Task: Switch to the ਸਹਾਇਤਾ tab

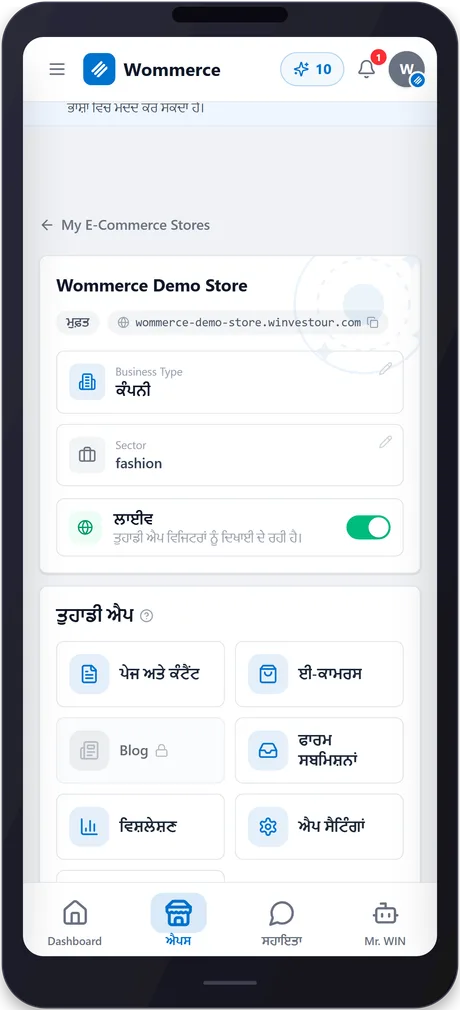Action: click(282, 922)
